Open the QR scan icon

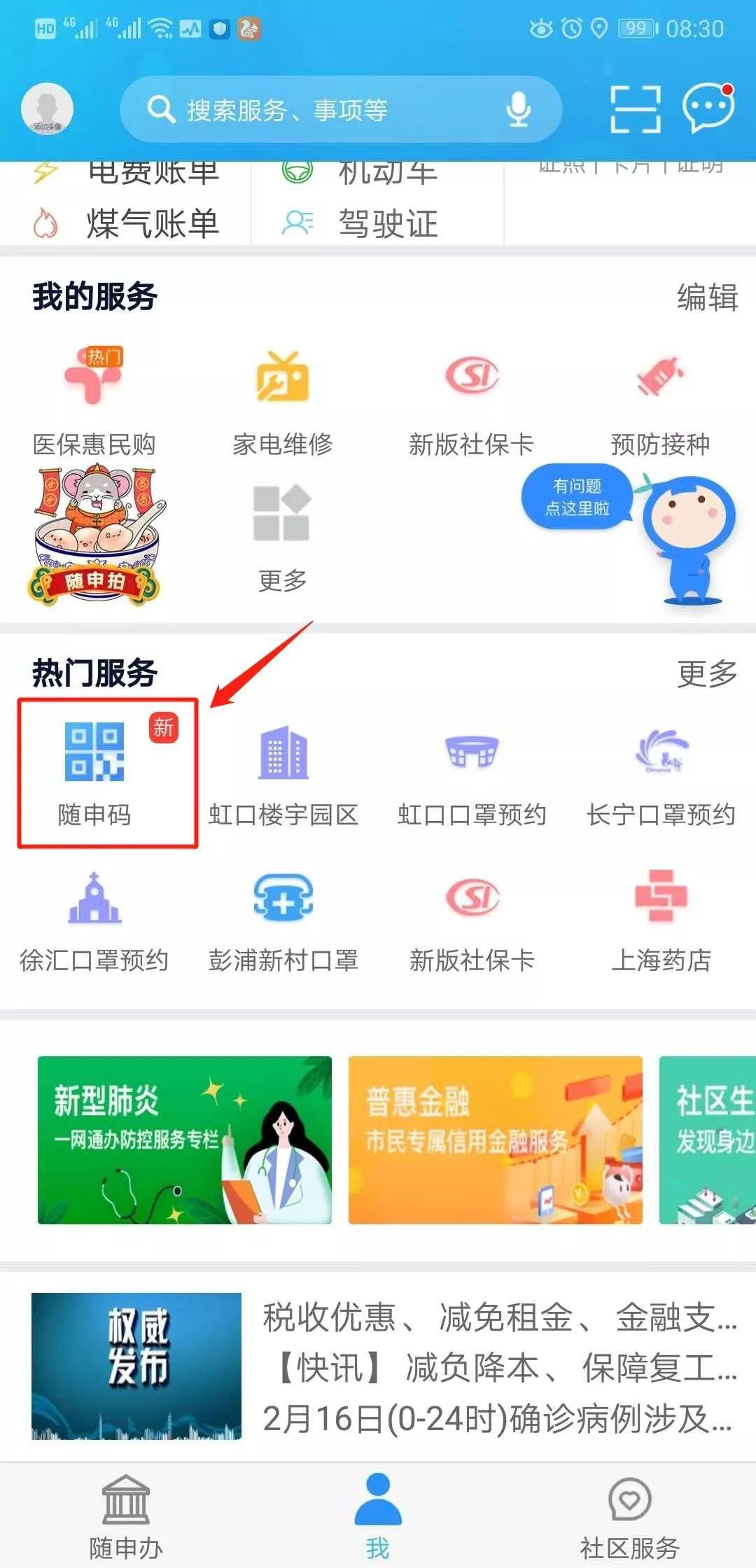coord(635,110)
